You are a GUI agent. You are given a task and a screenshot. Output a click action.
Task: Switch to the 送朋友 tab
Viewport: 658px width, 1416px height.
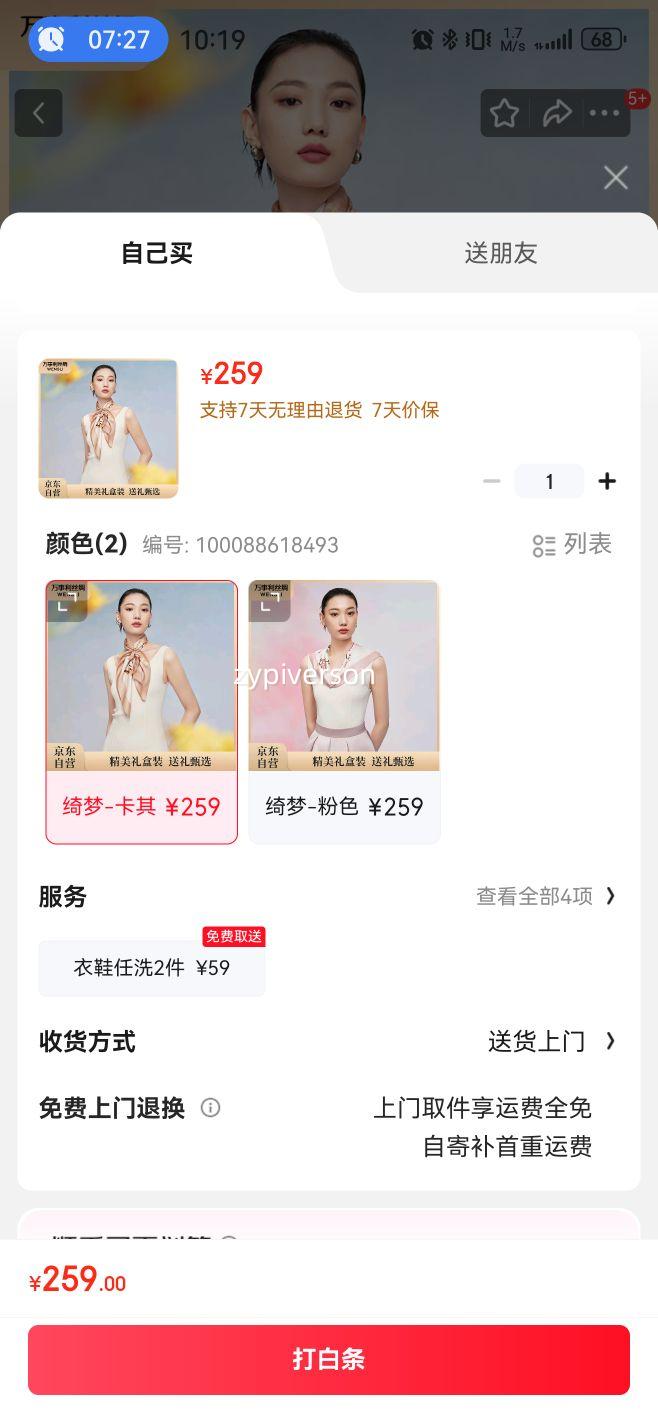pos(500,253)
